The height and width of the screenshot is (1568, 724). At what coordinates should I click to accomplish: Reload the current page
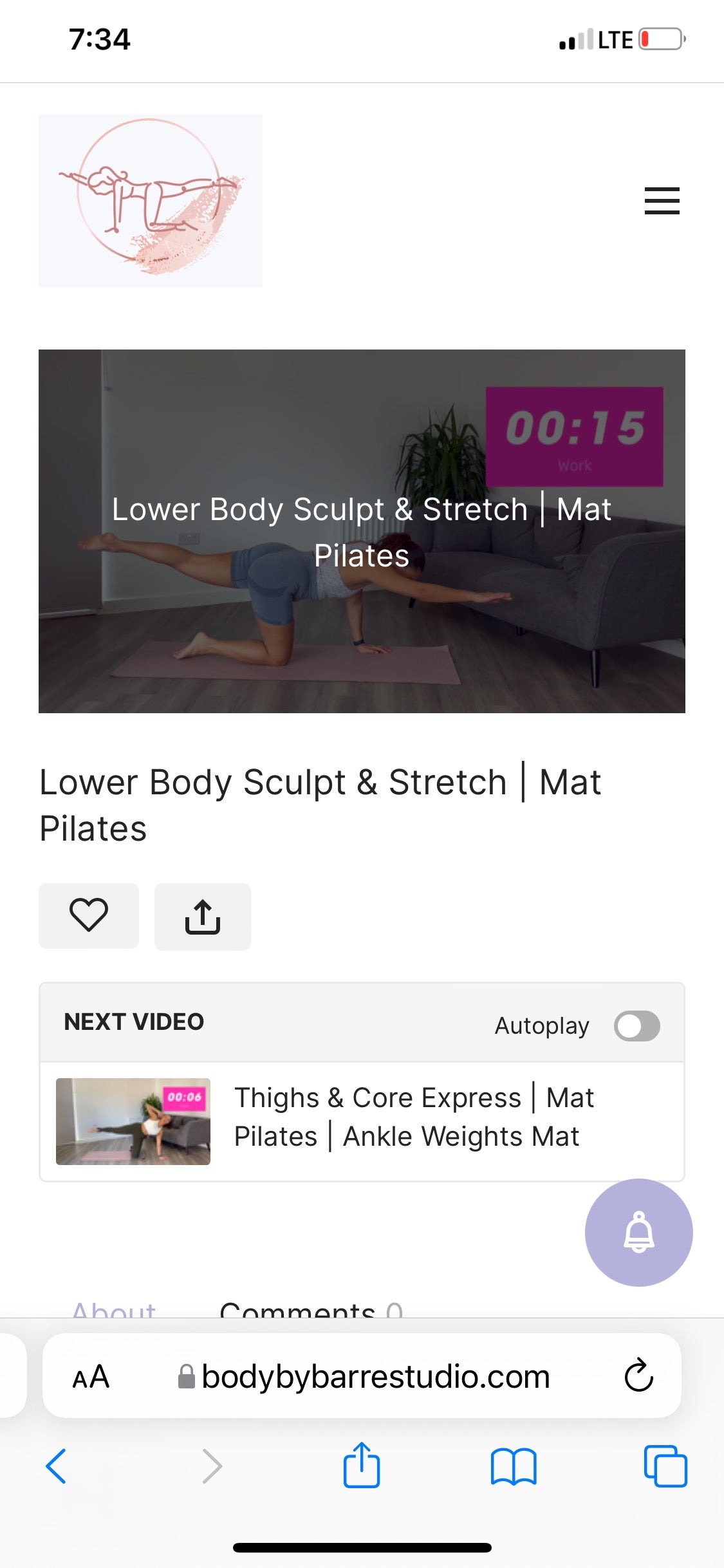point(638,1376)
